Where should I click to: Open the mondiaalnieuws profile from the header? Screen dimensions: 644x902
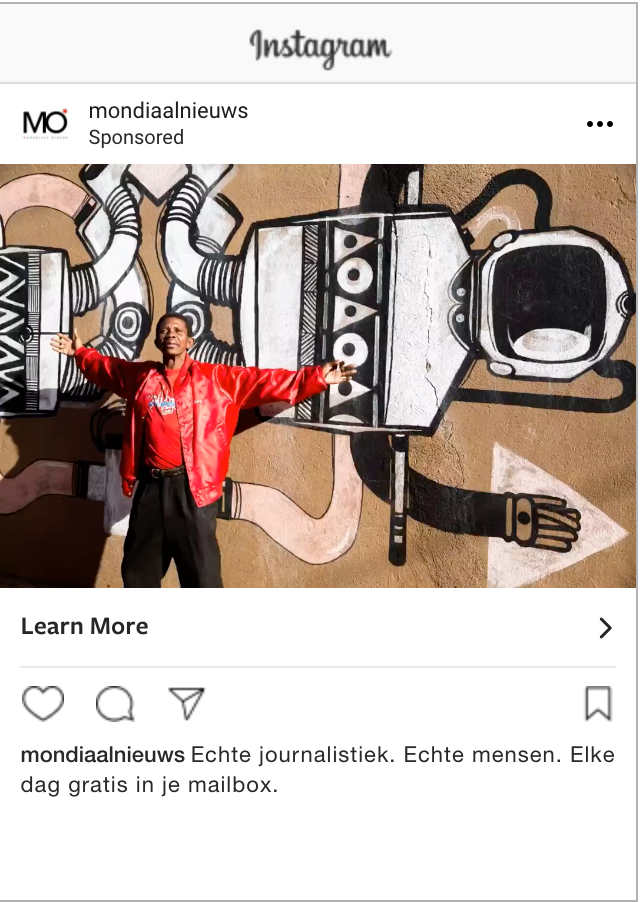[168, 112]
